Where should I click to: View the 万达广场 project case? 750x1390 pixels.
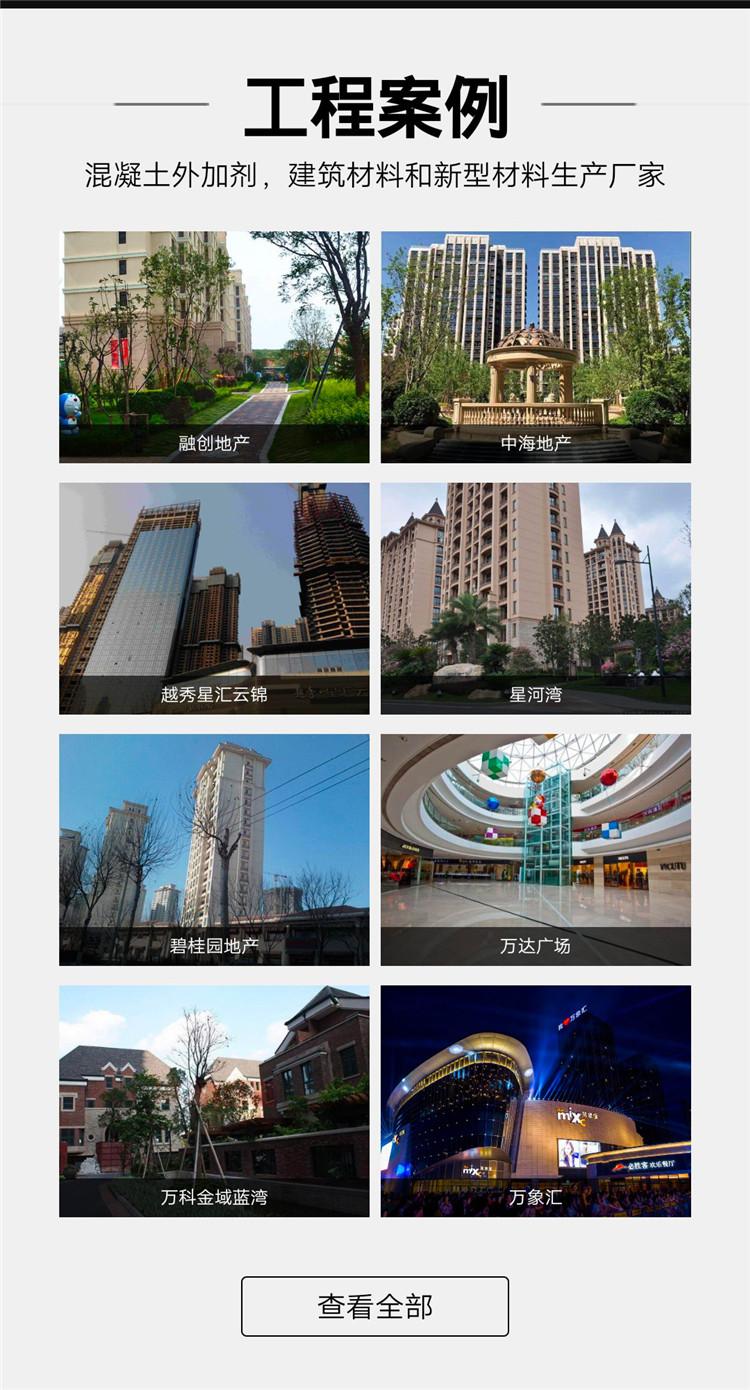point(535,849)
